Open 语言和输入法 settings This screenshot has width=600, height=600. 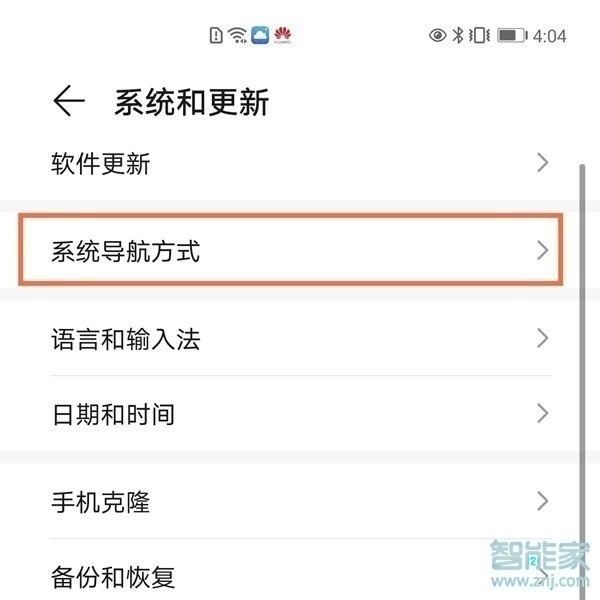[300, 338]
